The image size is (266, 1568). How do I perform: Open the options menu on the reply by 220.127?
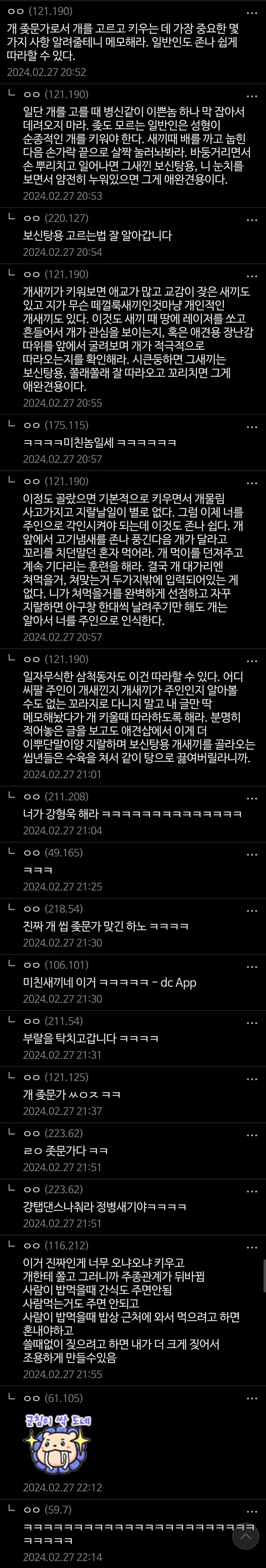click(x=251, y=219)
